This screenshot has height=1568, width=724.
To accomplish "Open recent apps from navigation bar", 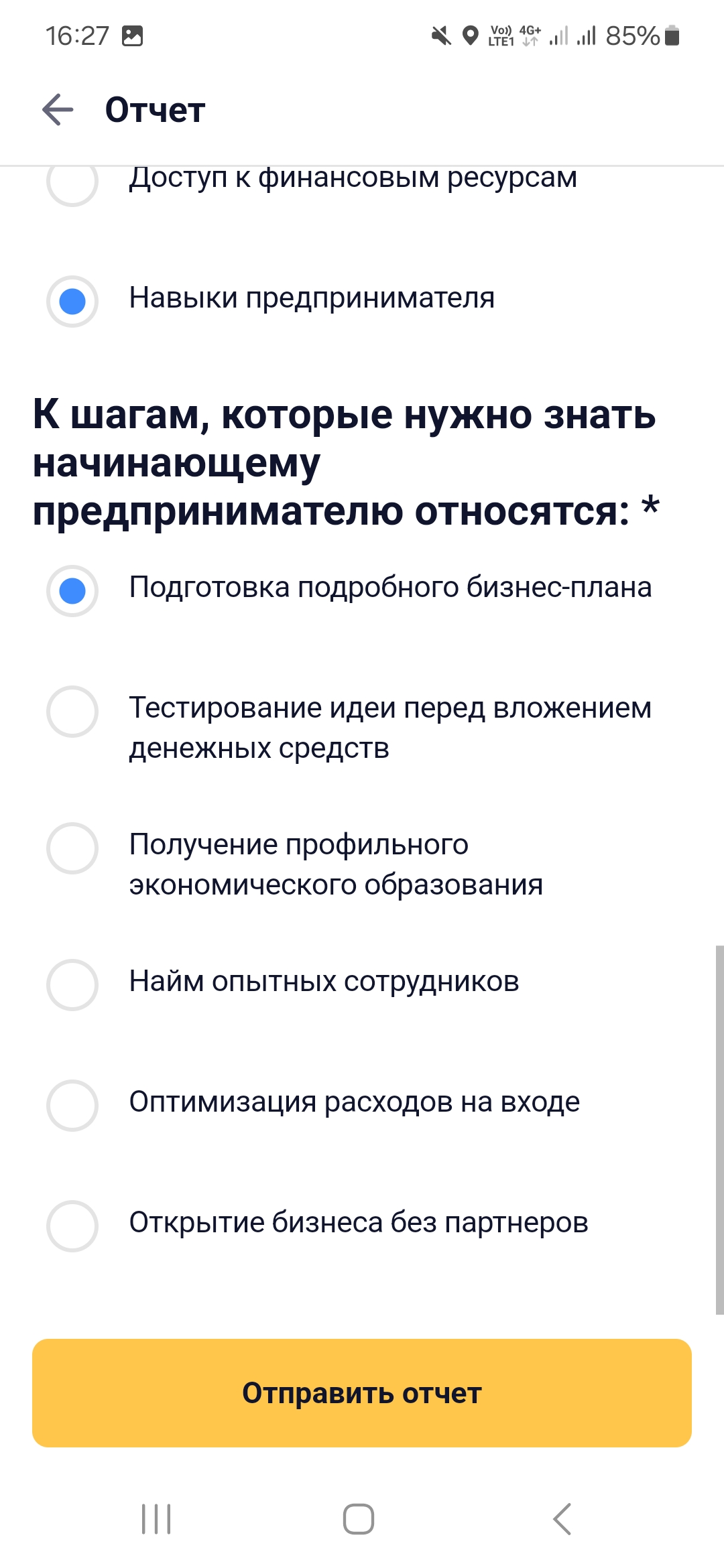I will 156,1519.
